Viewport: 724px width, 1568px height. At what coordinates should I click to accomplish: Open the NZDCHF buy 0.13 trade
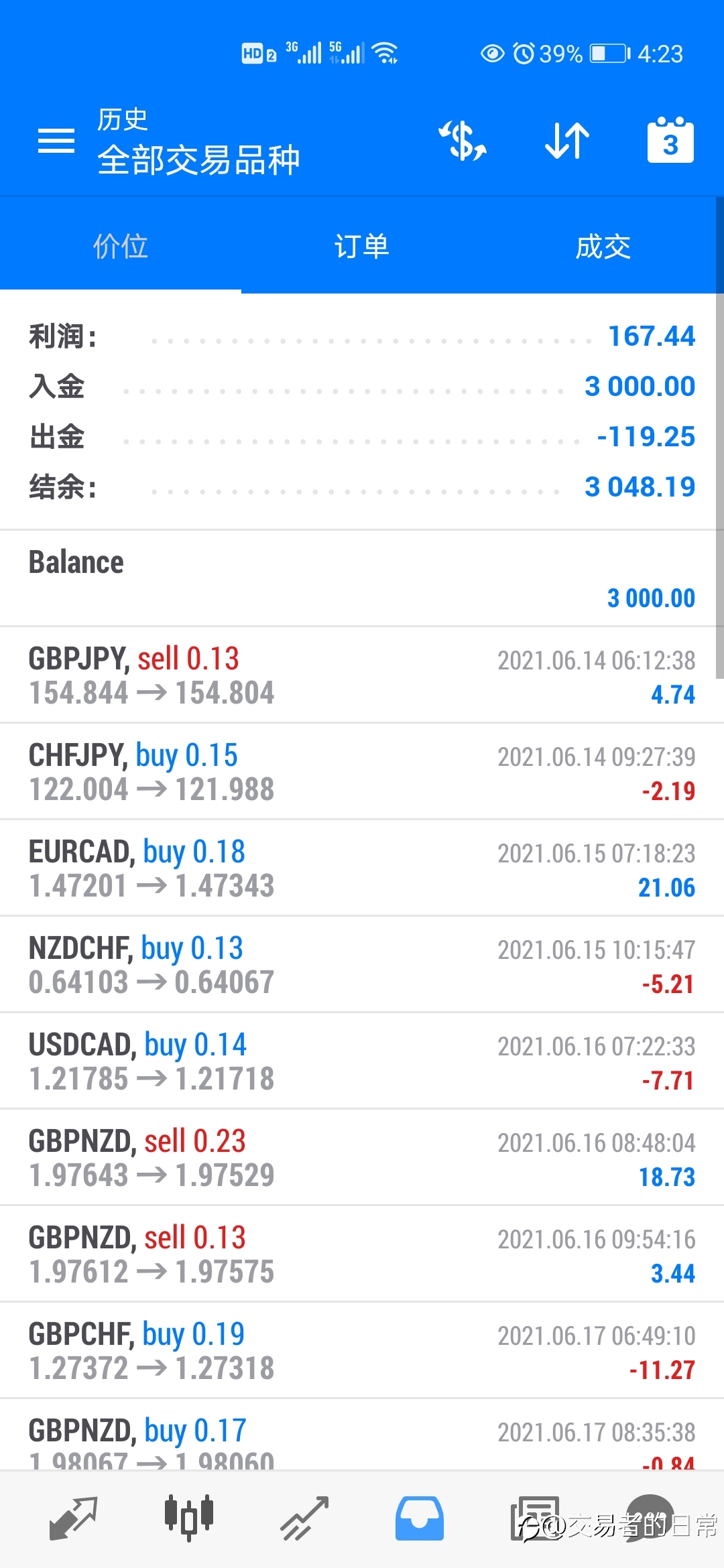(x=362, y=965)
